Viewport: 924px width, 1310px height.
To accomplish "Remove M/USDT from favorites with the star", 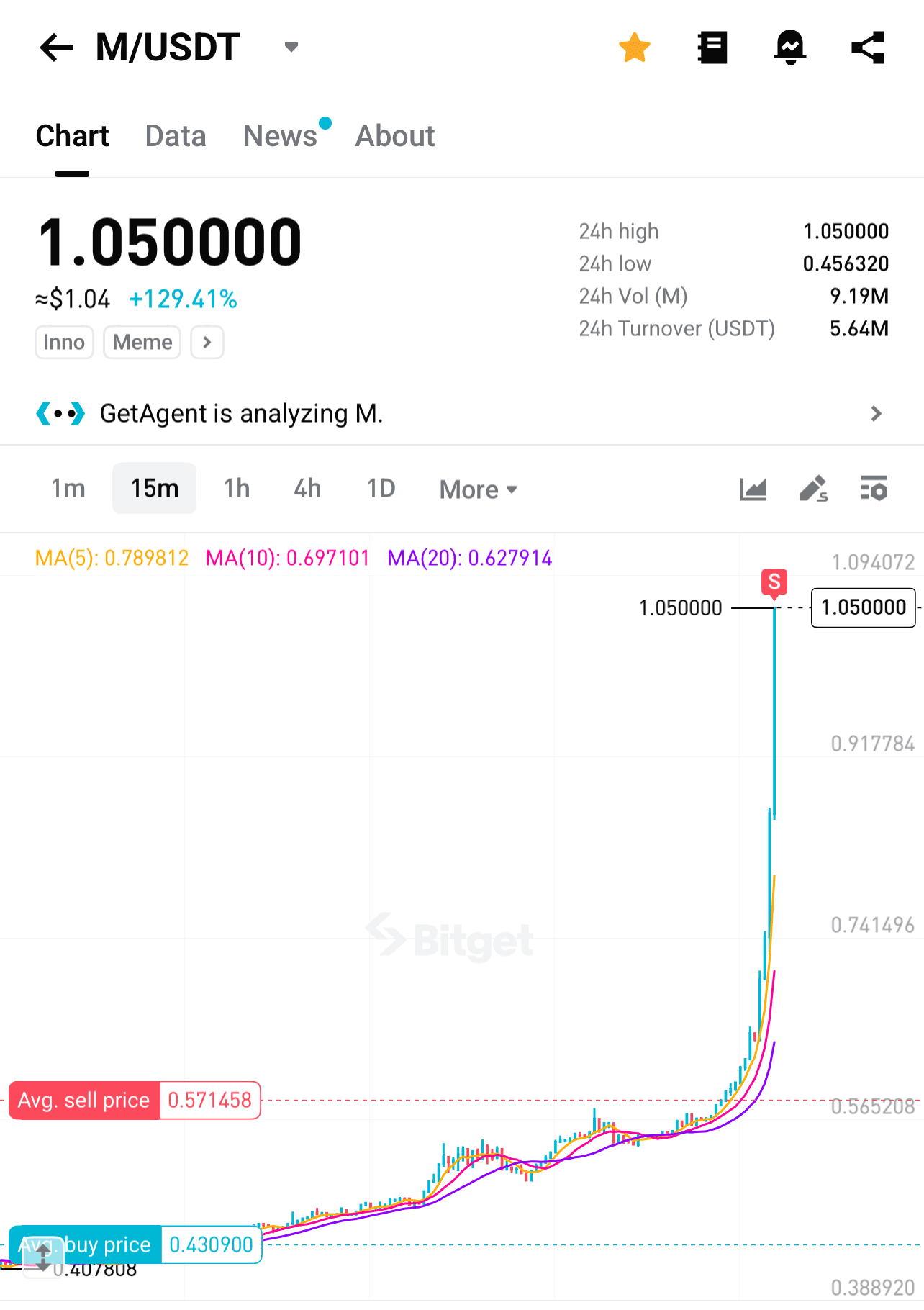I will [x=634, y=48].
